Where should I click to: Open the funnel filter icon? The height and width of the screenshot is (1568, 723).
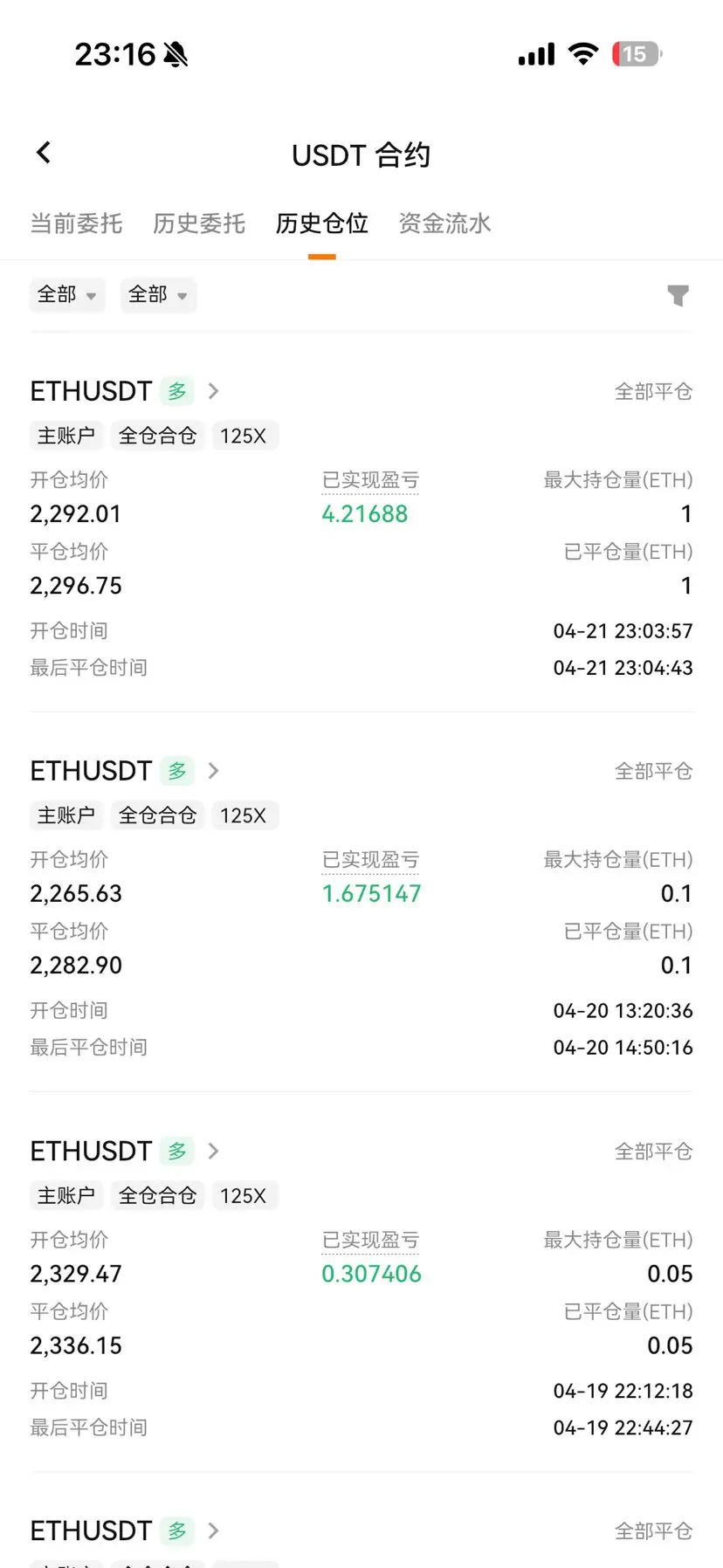(x=678, y=296)
